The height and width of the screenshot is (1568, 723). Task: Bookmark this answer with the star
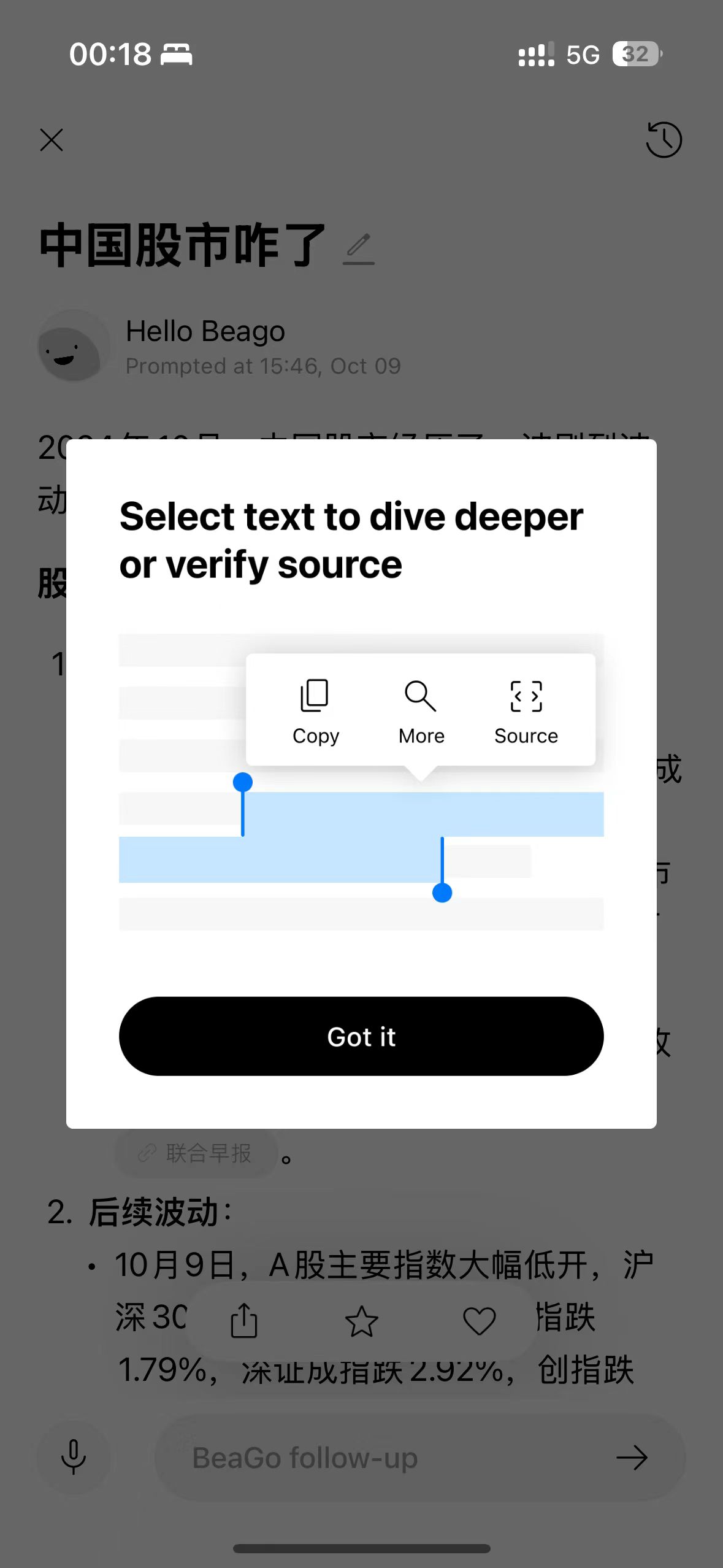point(361,1321)
